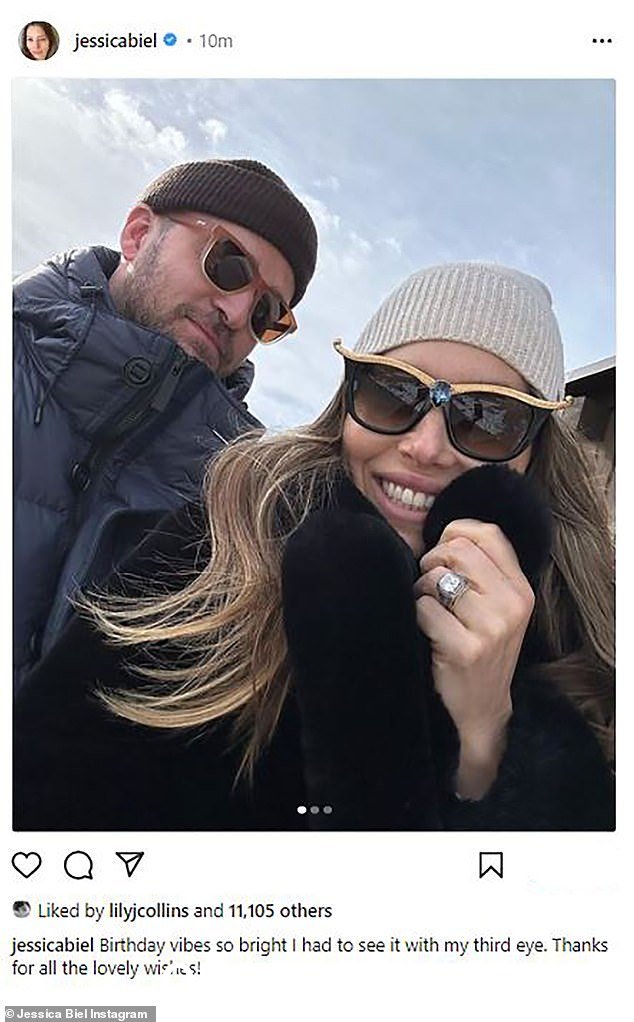Save the post with the bookmark icon
This screenshot has height=1022, width=634.
click(491, 865)
